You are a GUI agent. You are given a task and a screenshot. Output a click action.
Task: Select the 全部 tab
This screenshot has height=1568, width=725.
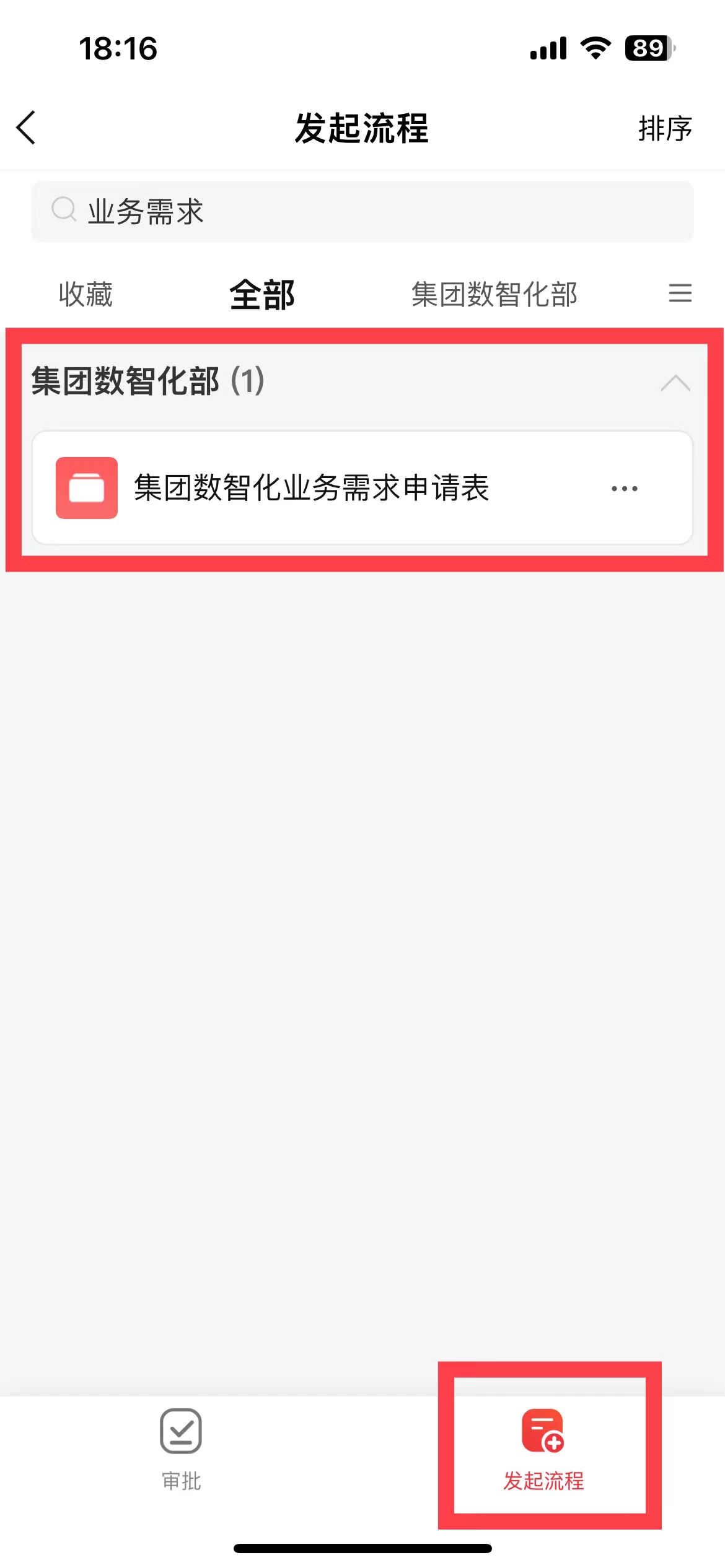click(261, 294)
